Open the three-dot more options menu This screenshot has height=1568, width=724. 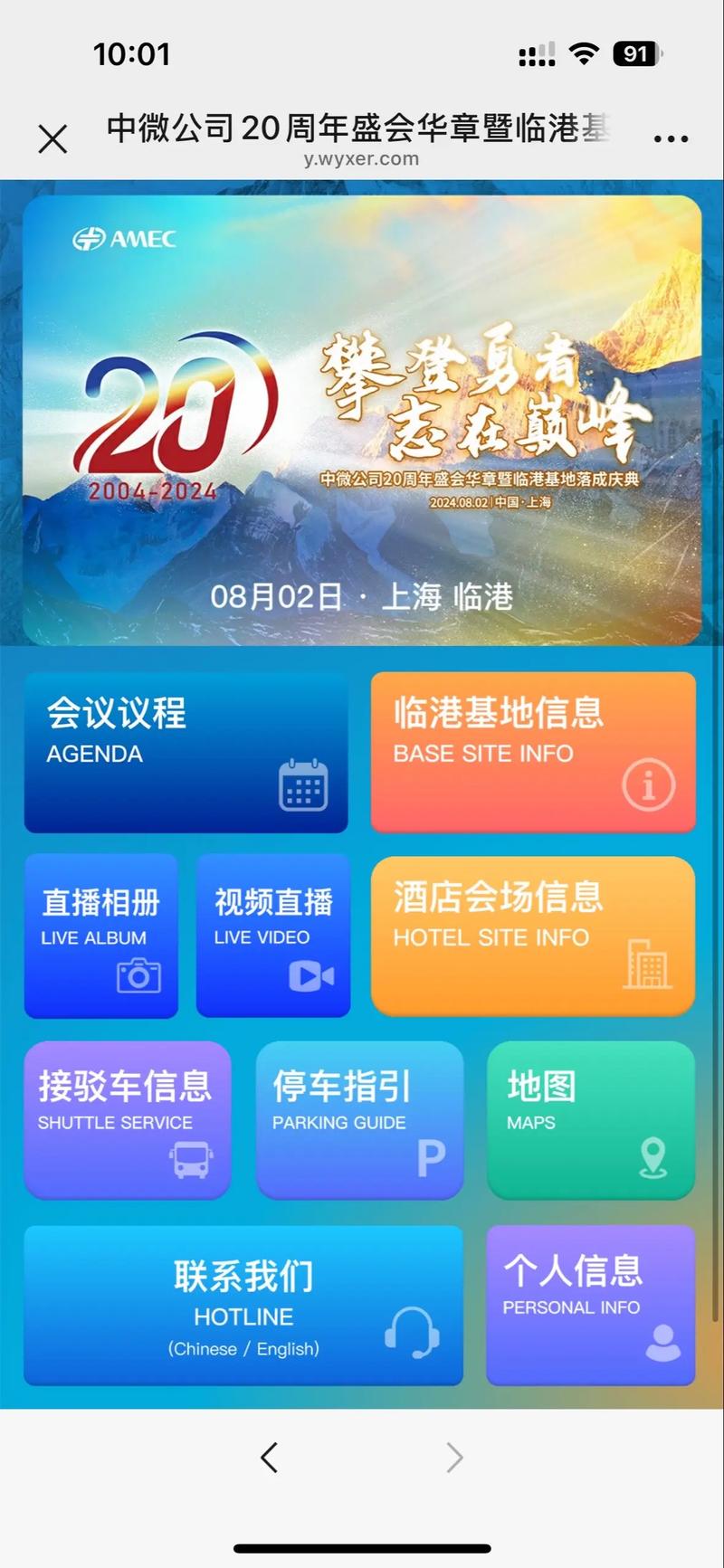[670, 136]
